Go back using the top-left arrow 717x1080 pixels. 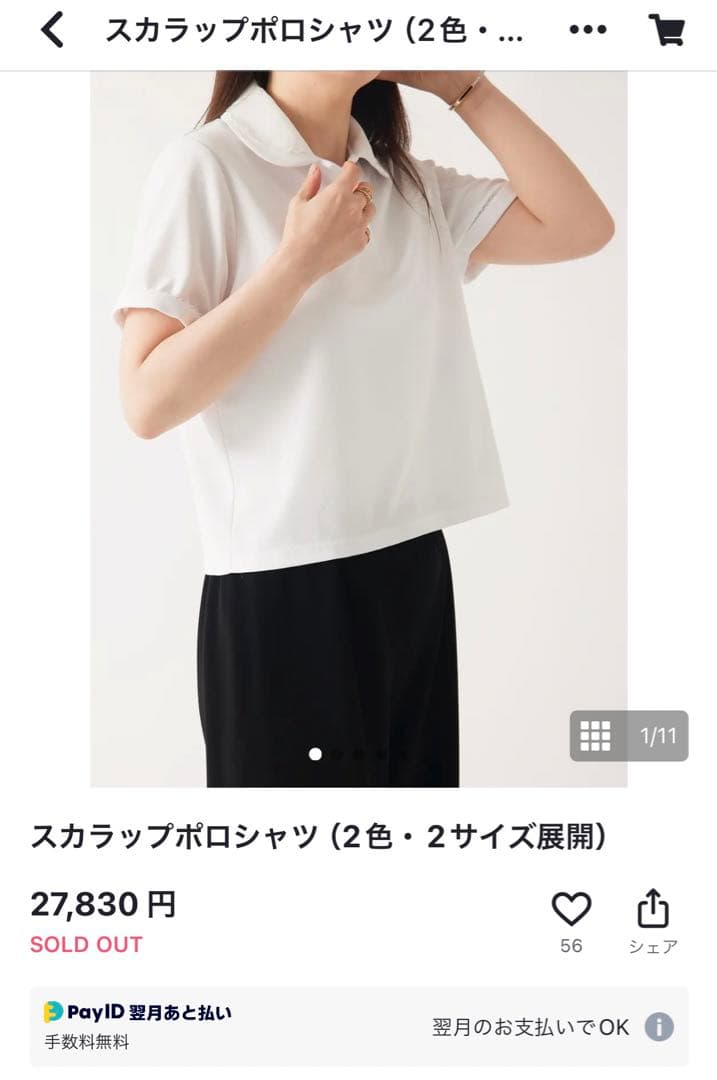pos(52,32)
